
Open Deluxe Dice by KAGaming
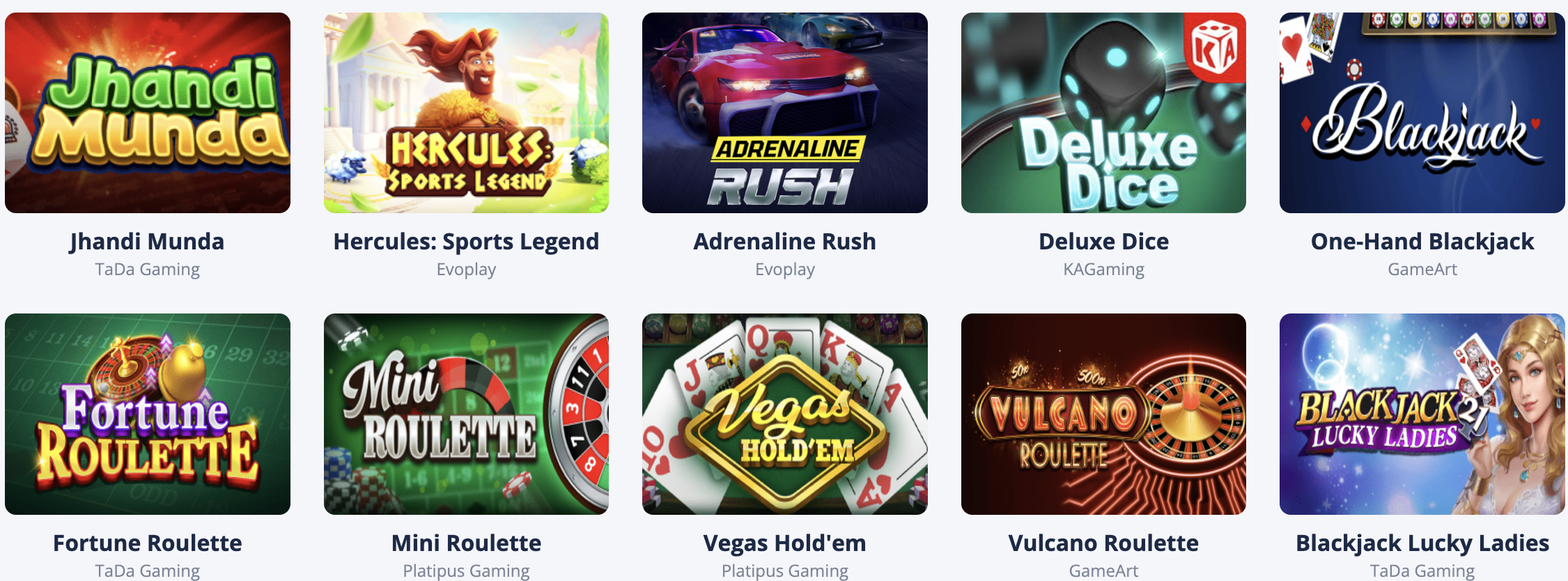(x=1103, y=113)
